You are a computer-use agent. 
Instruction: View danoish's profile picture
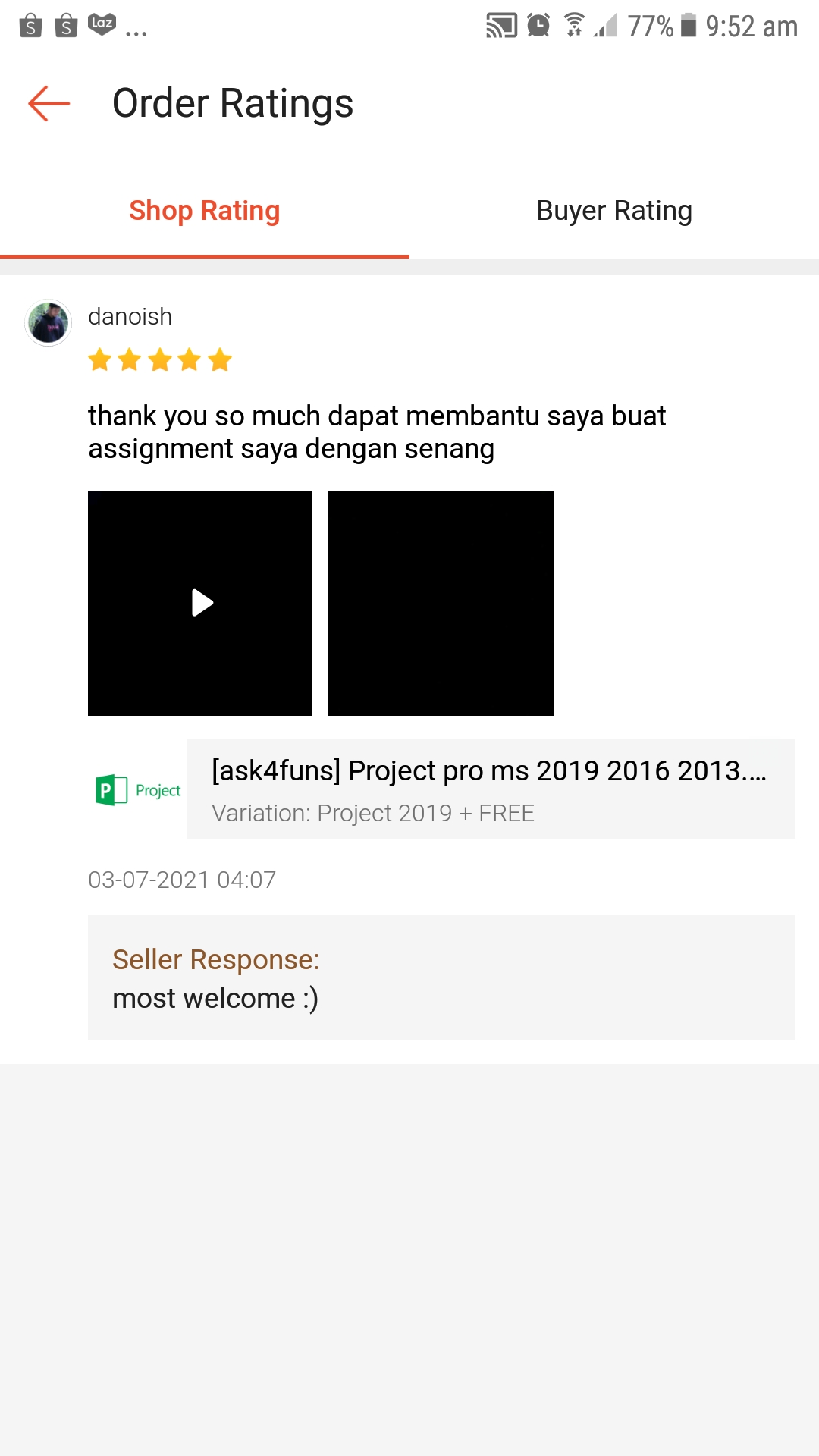tap(49, 322)
